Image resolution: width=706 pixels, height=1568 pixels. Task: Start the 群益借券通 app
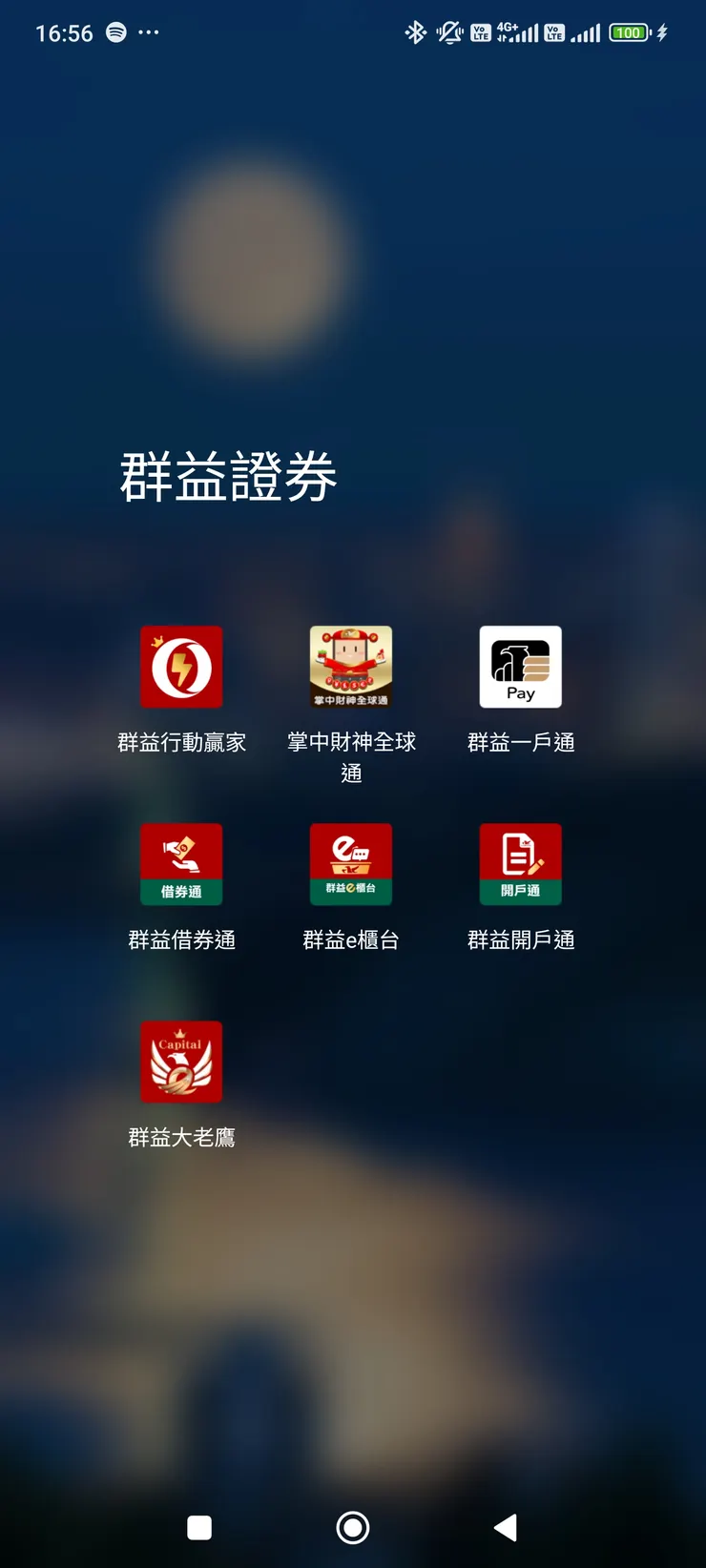point(181,864)
